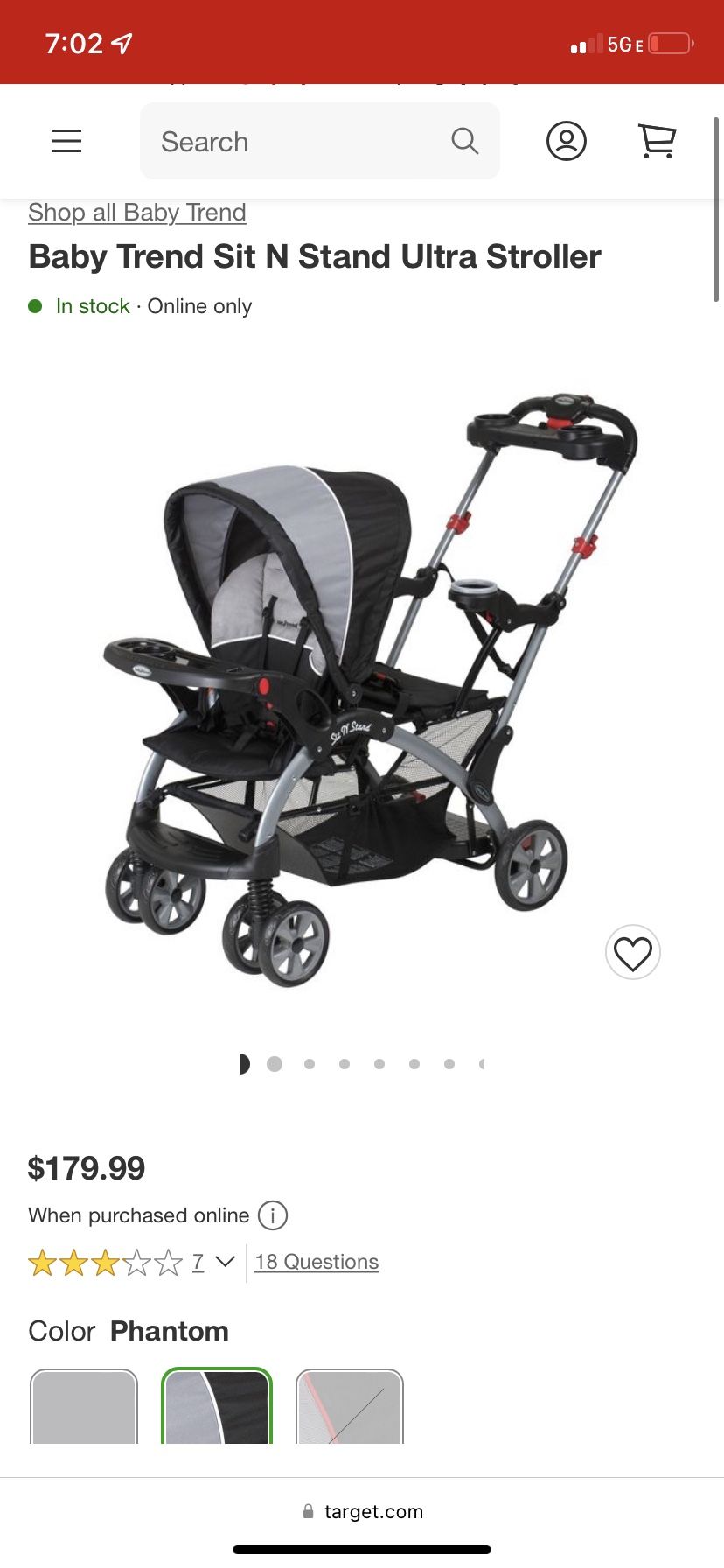Screen dimensions: 724x1568
Task: Tap the target.com address bar
Action: point(362,1511)
